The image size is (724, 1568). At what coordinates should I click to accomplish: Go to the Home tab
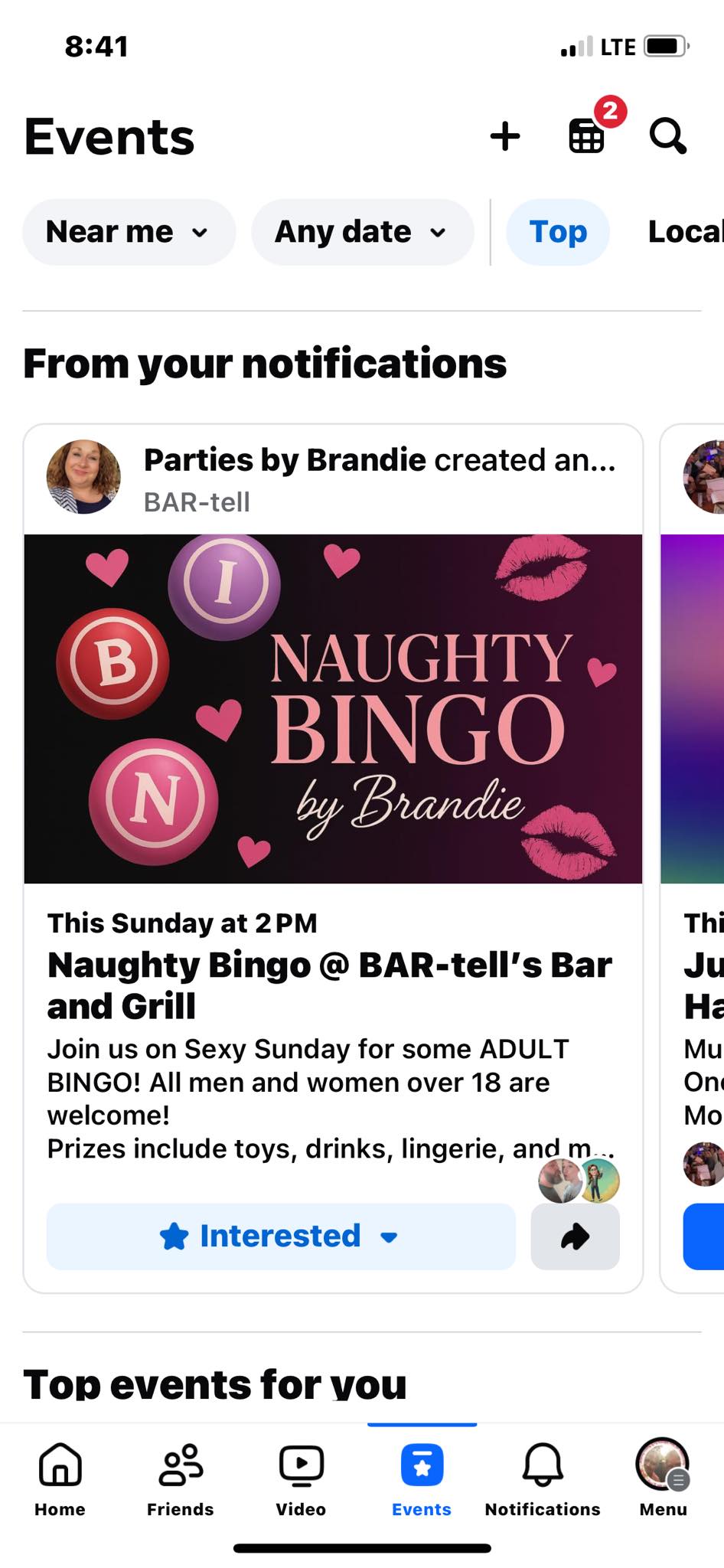point(60,1479)
